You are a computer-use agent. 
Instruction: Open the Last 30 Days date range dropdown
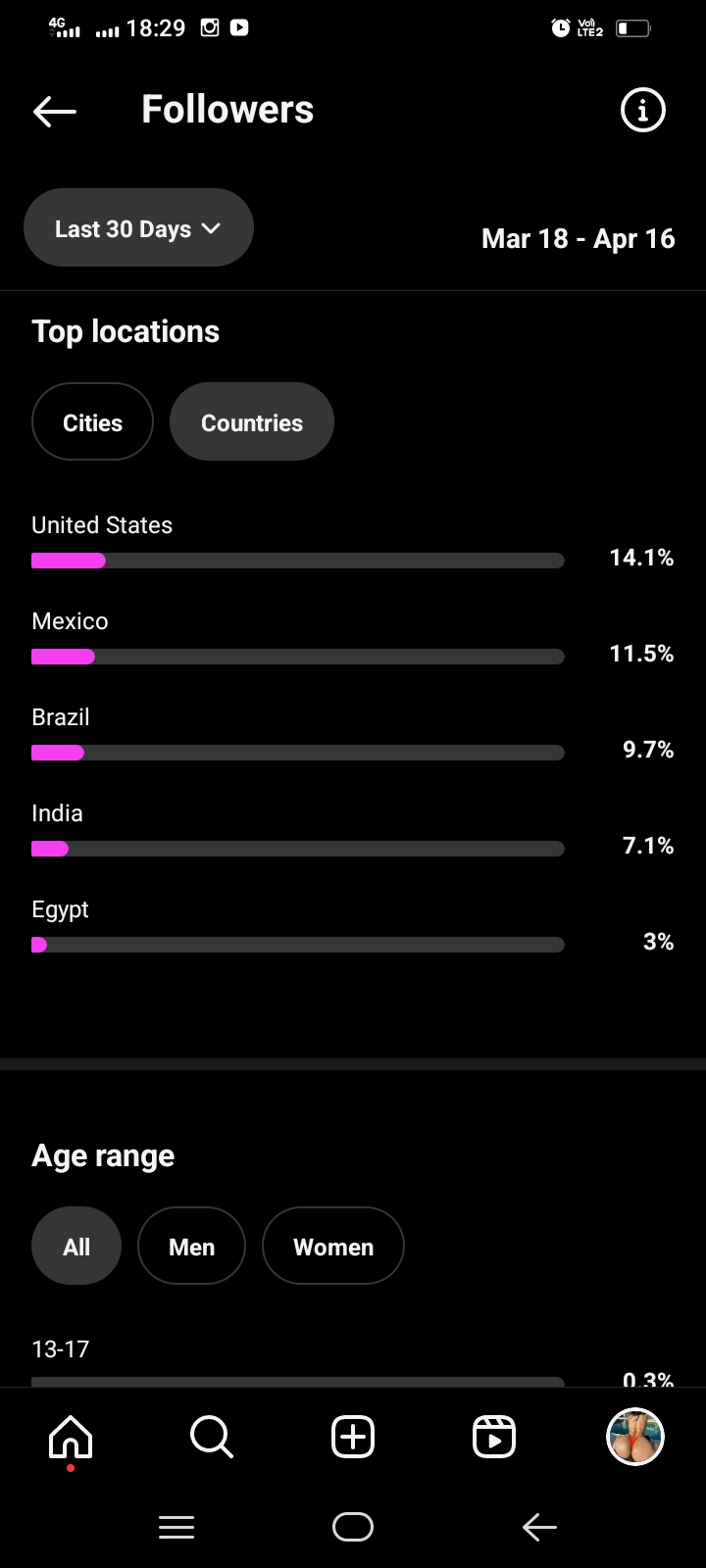[138, 228]
